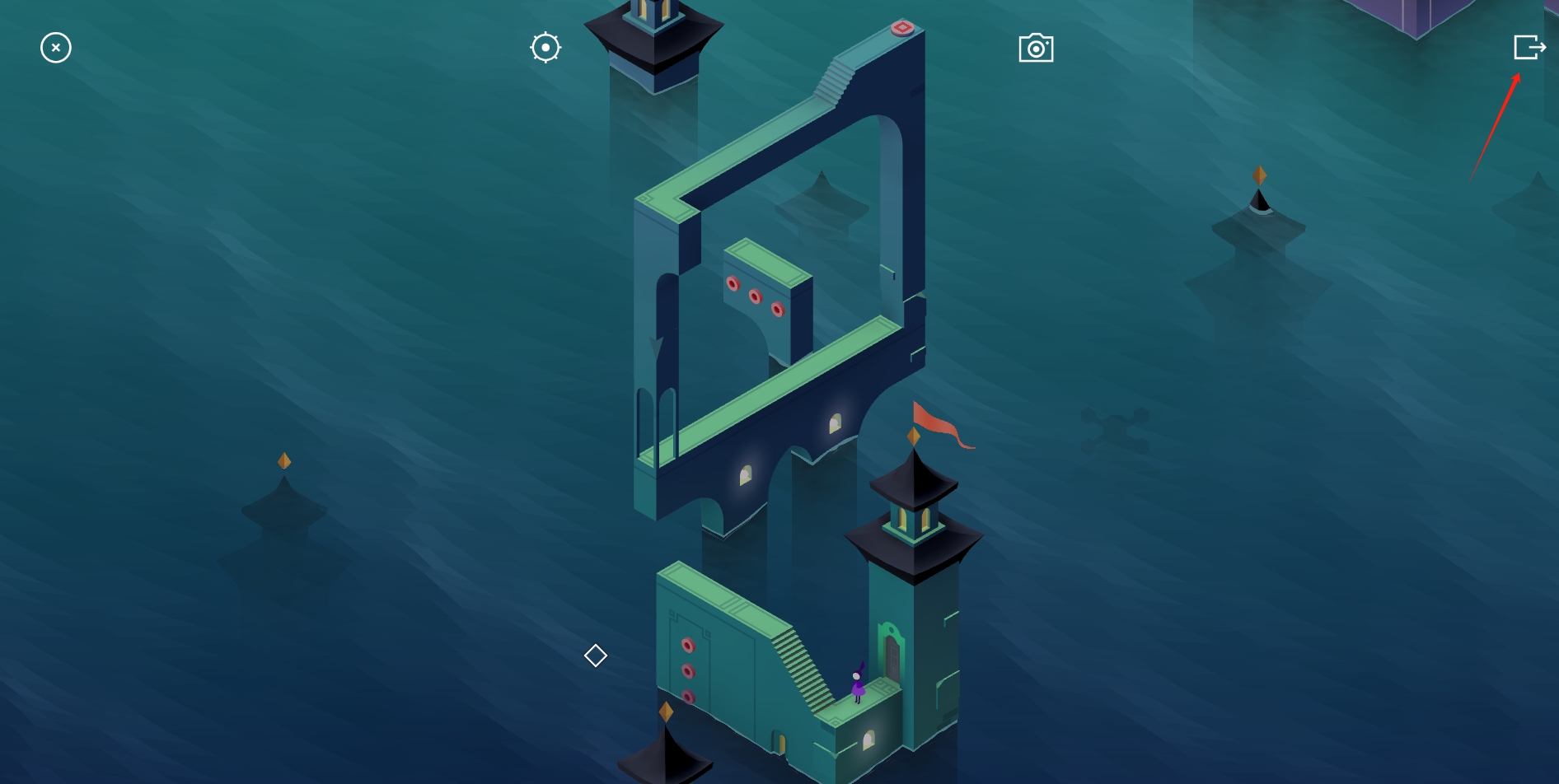Open the settings gear icon
The image size is (1559, 784).
[545, 48]
